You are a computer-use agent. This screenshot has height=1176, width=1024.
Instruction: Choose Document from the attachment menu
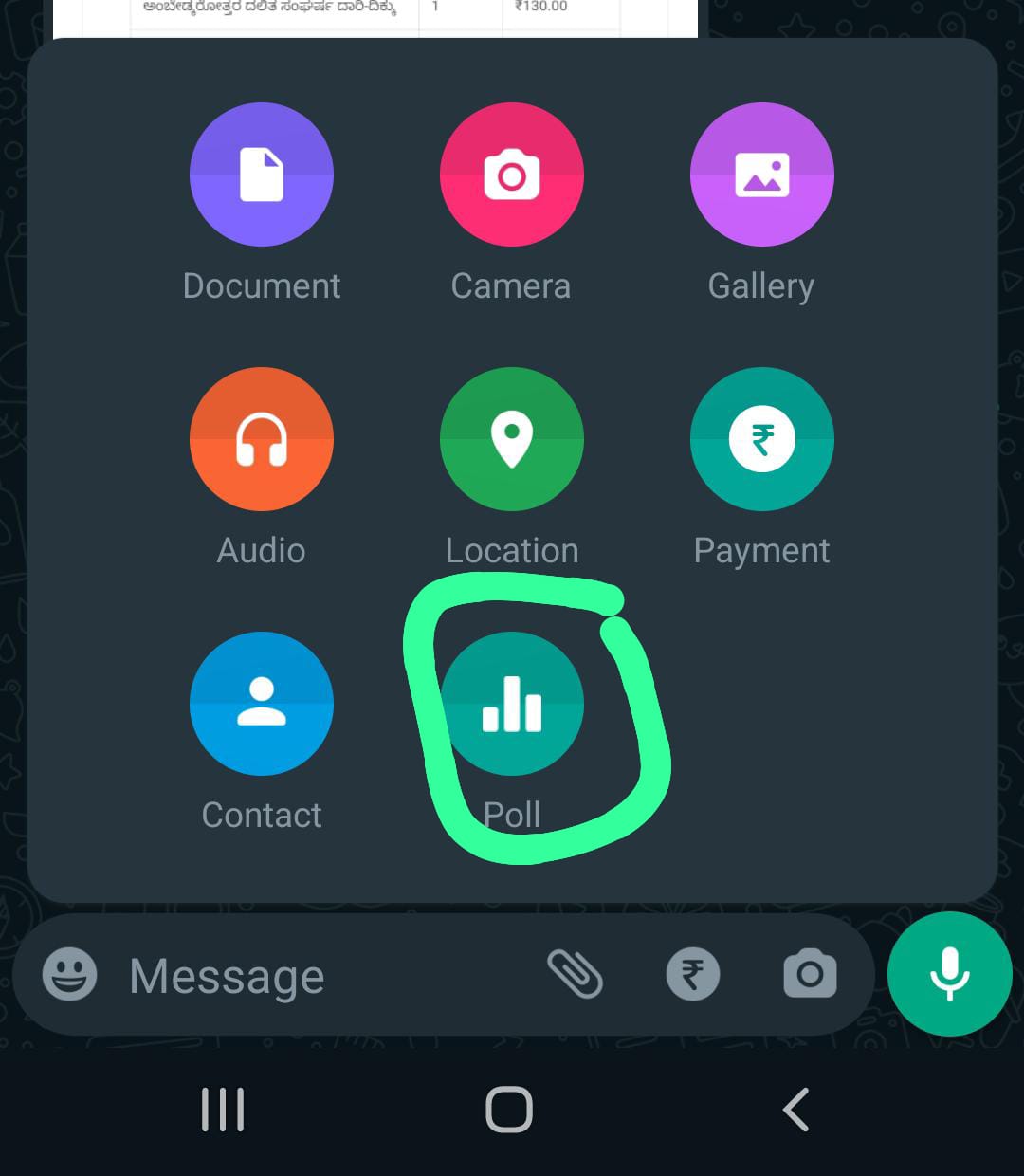coord(262,175)
